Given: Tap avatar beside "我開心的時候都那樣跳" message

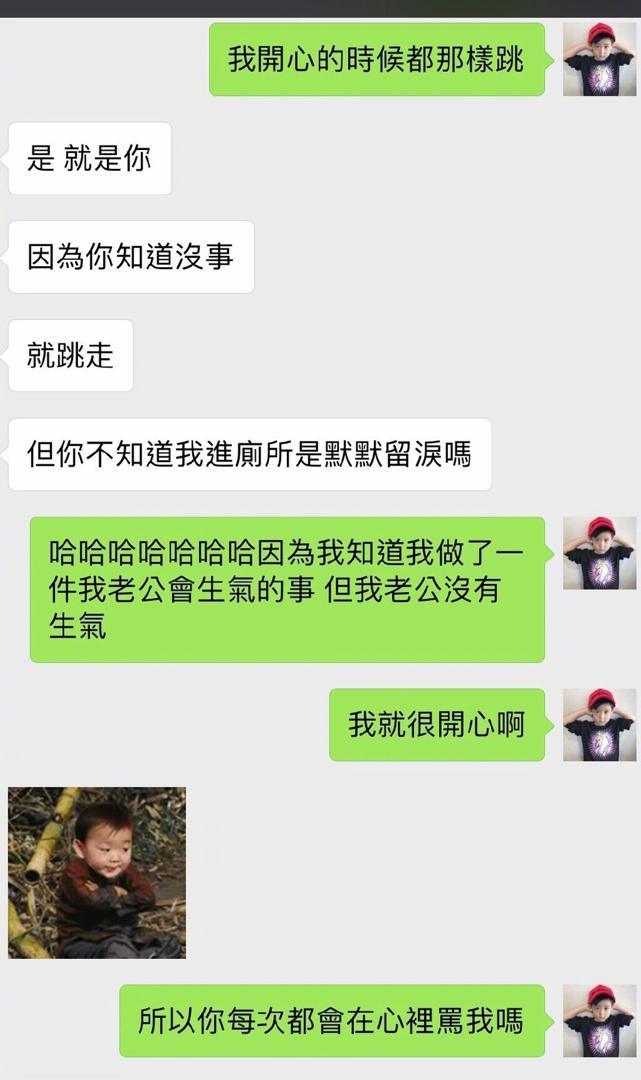Looking at the screenshot, I should pyautogui.click(x=599, y=60).
